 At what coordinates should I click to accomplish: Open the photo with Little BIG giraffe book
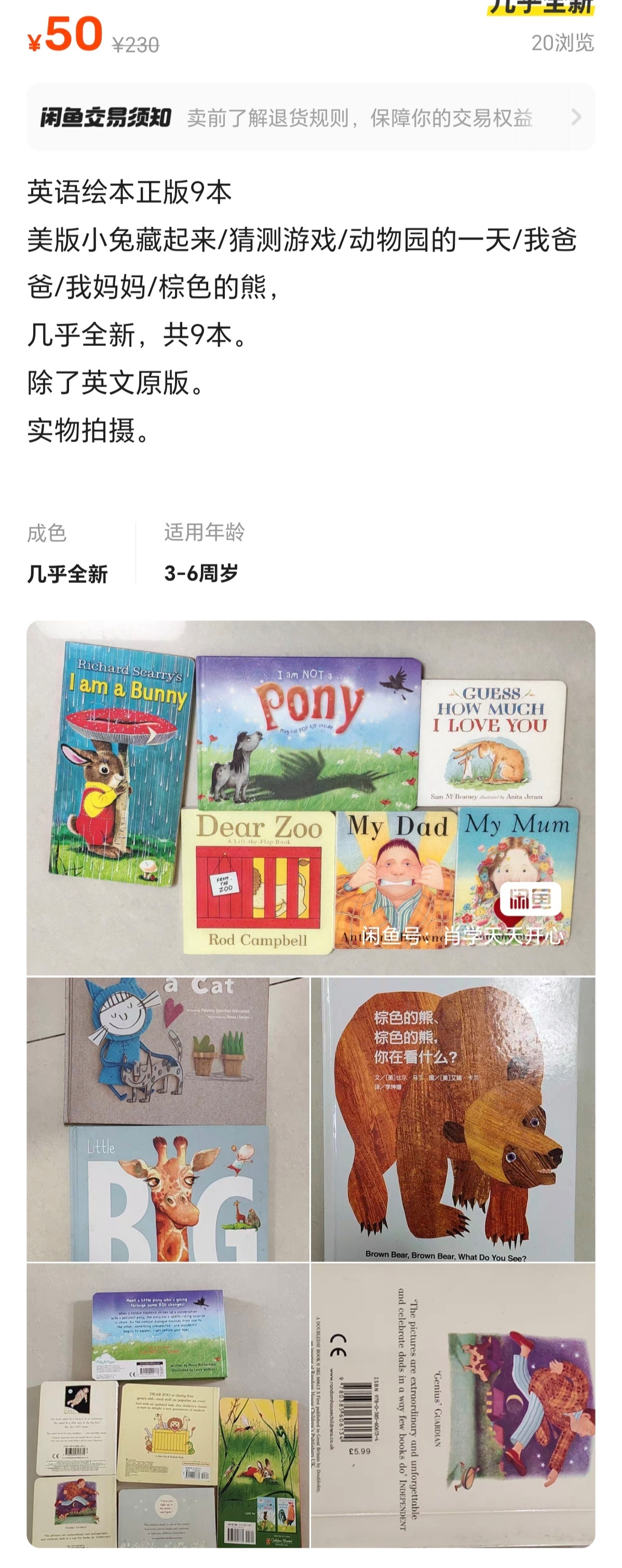coord(168,1119)
